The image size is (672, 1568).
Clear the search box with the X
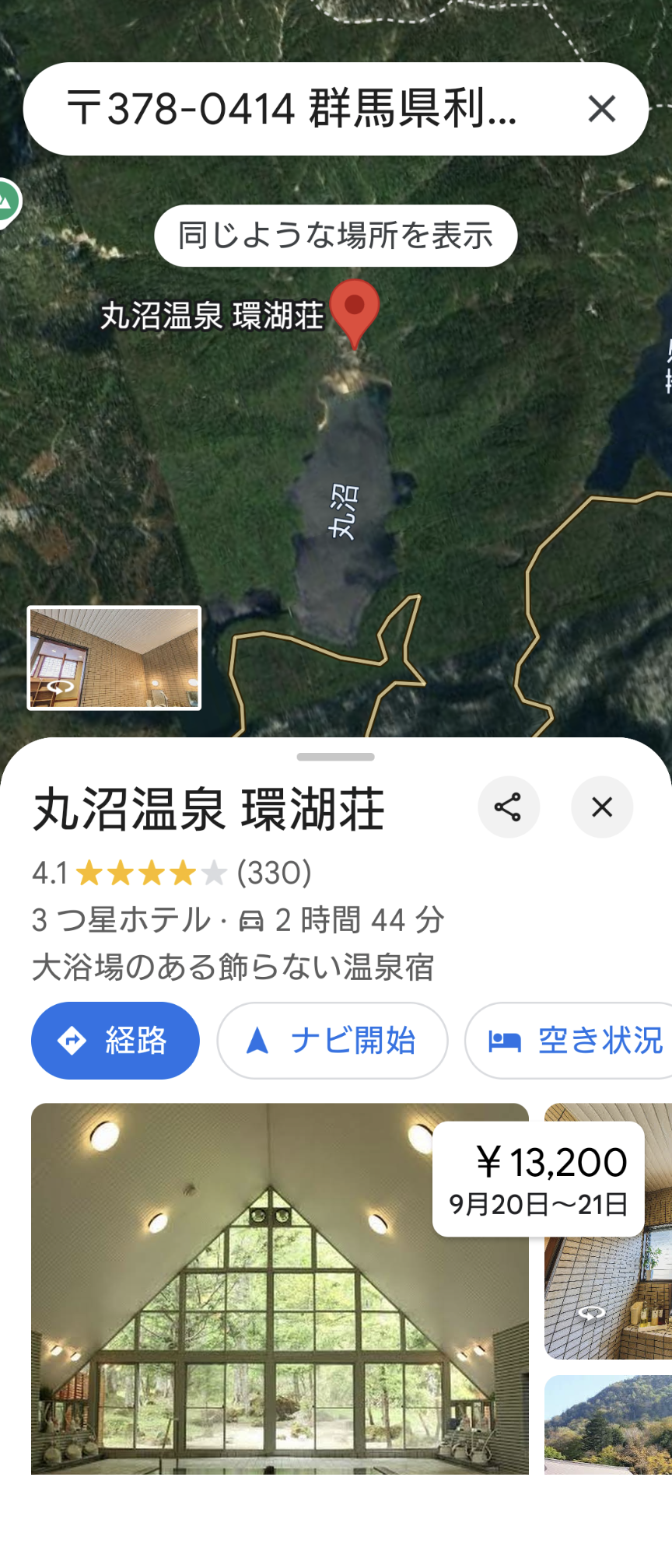pyautogui.click(x=602, y=109)
